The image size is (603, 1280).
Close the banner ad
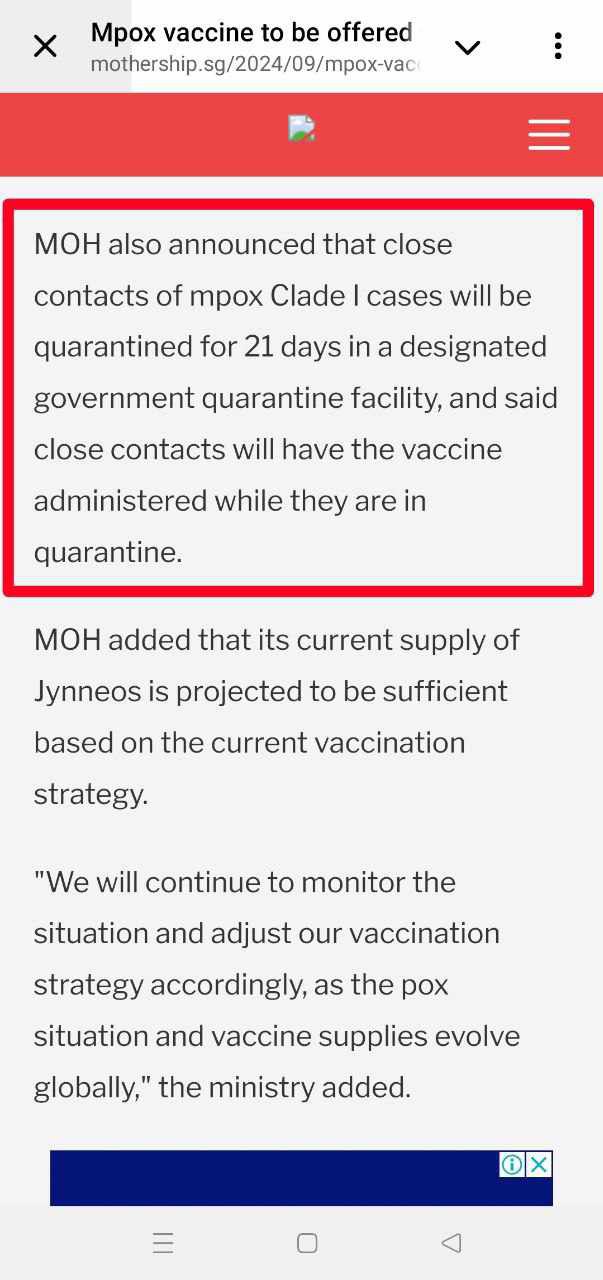tap(539, 1164)
